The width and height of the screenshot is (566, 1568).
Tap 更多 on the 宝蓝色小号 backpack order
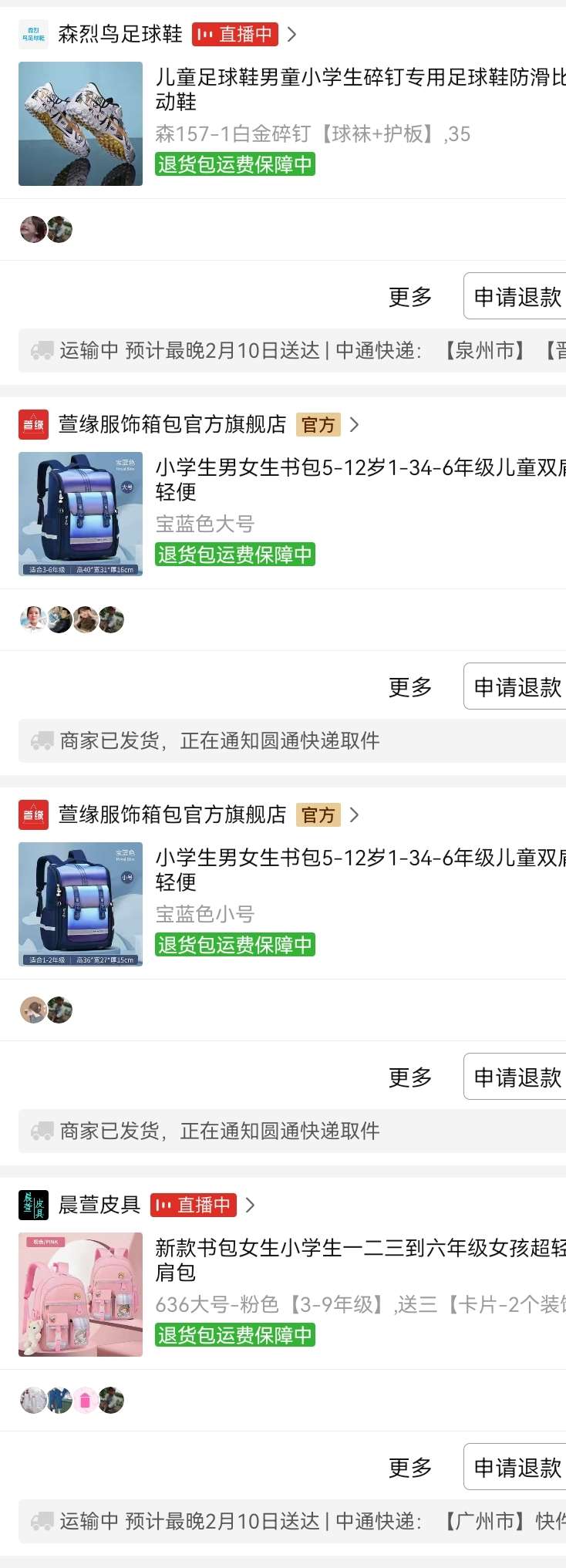click(409, 1077)
